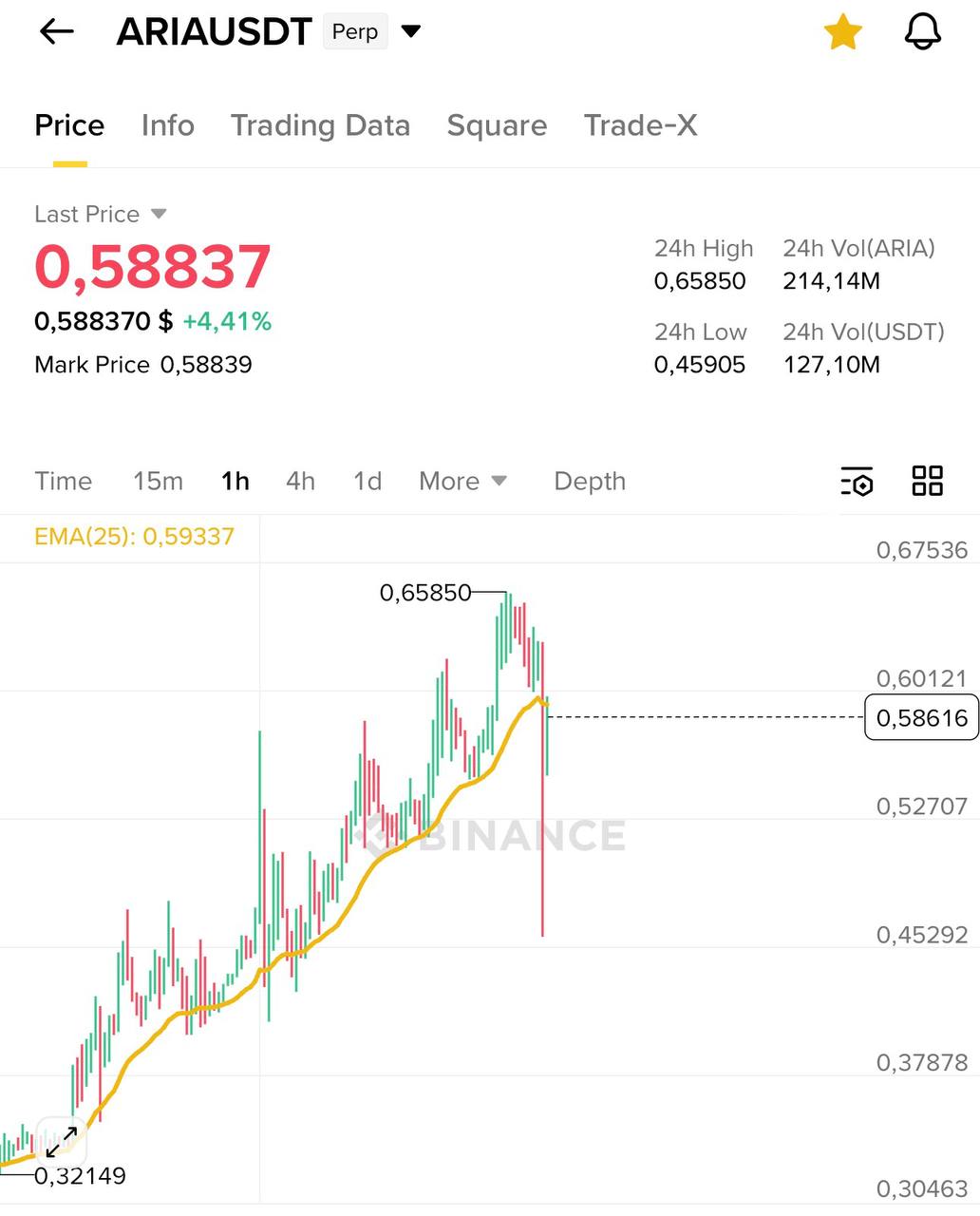980x1216 pixels.
Task: Expand chart to fullscreen
Action: (62, 1141)
